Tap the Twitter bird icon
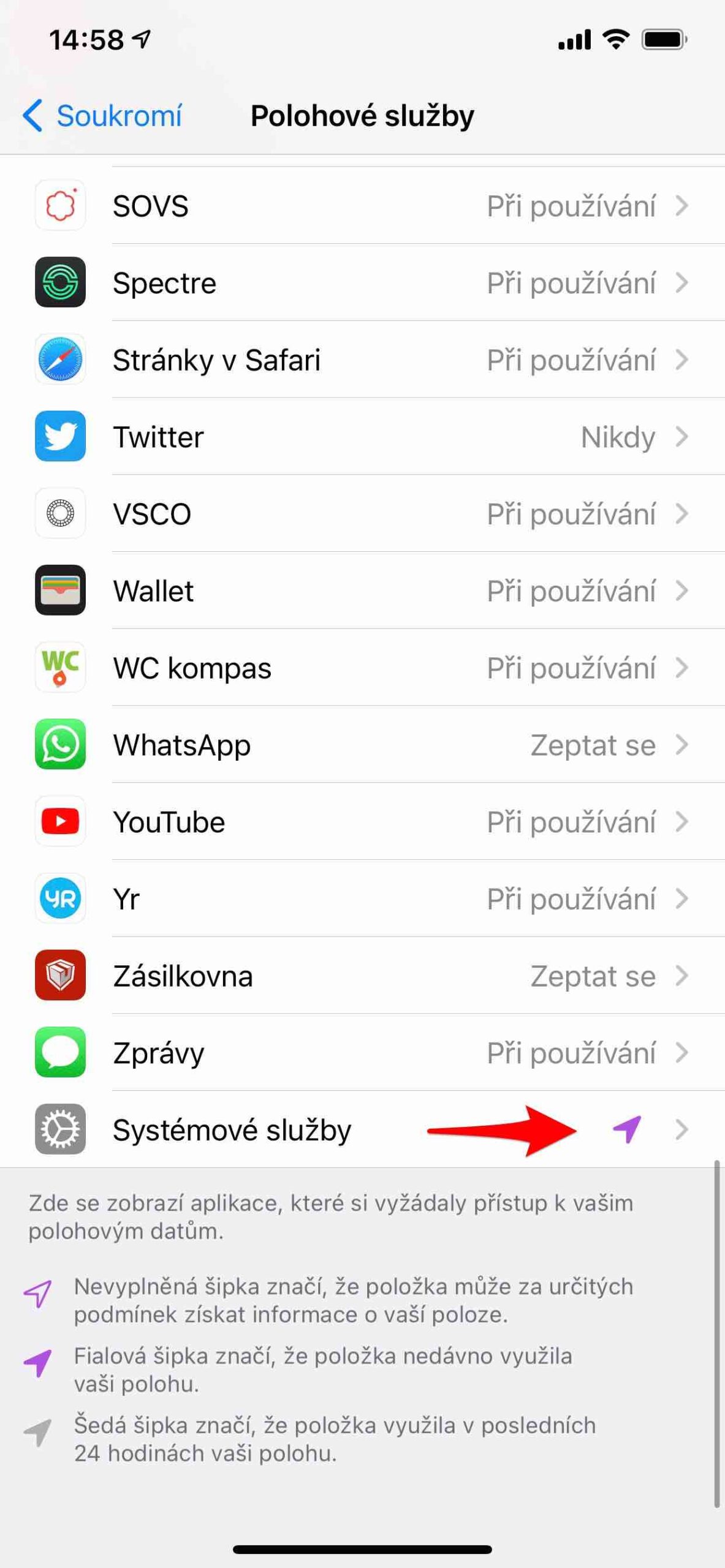The image size is (725, 1568). pyautogui.click(x=60, y=437)
